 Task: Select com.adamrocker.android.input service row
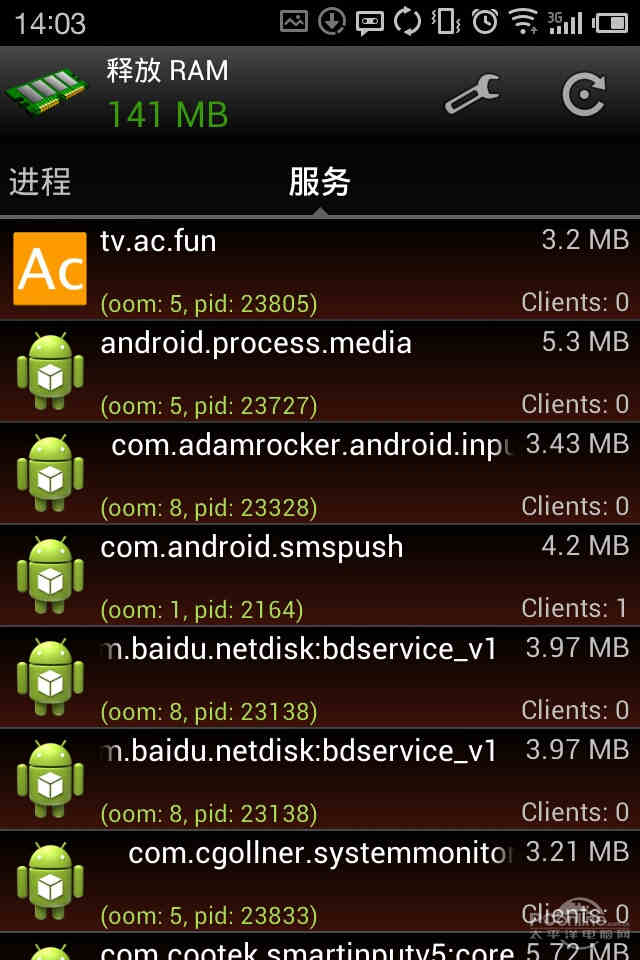coord(320,474)
